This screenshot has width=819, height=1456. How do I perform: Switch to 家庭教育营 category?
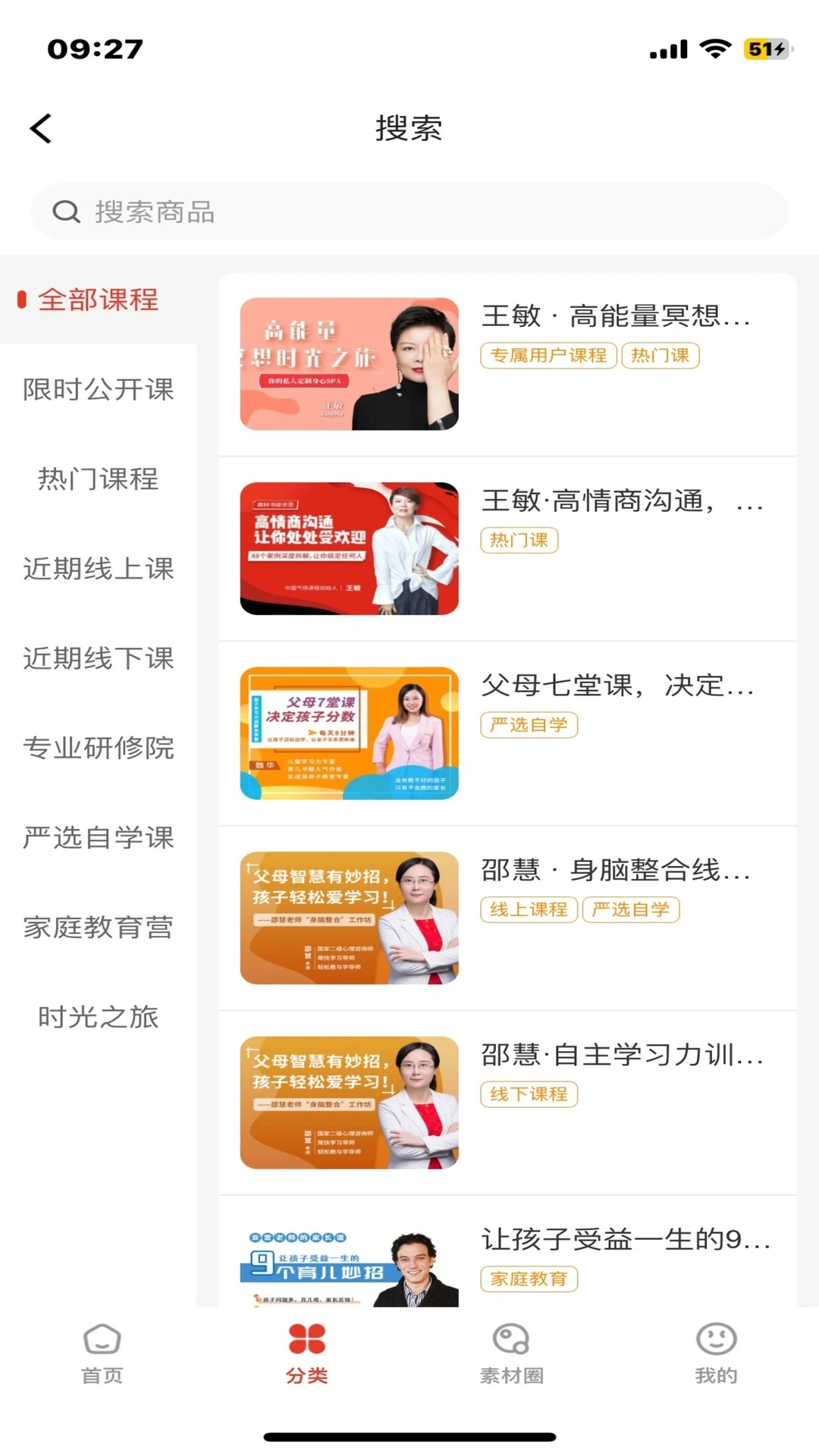(98, 927)
